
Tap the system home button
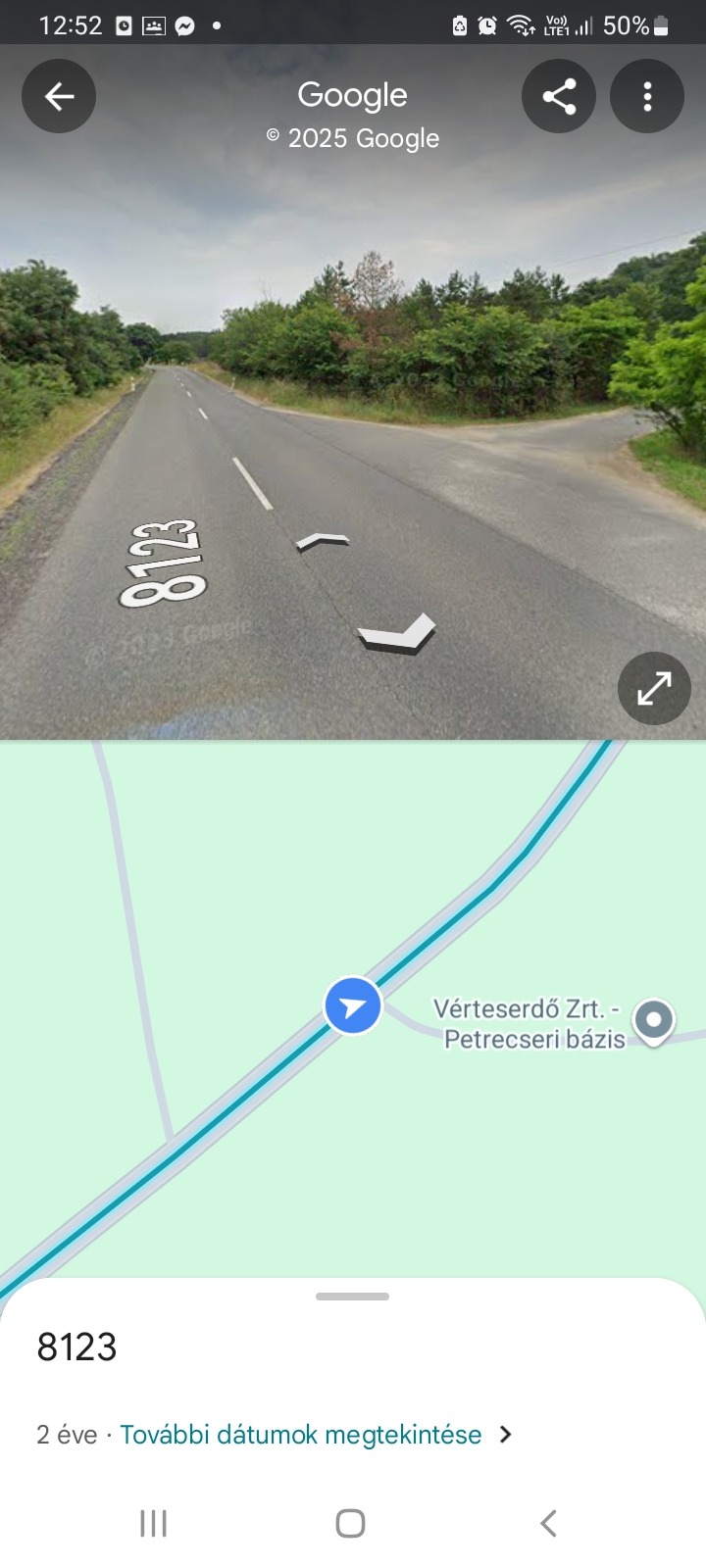coord(350,1523)
